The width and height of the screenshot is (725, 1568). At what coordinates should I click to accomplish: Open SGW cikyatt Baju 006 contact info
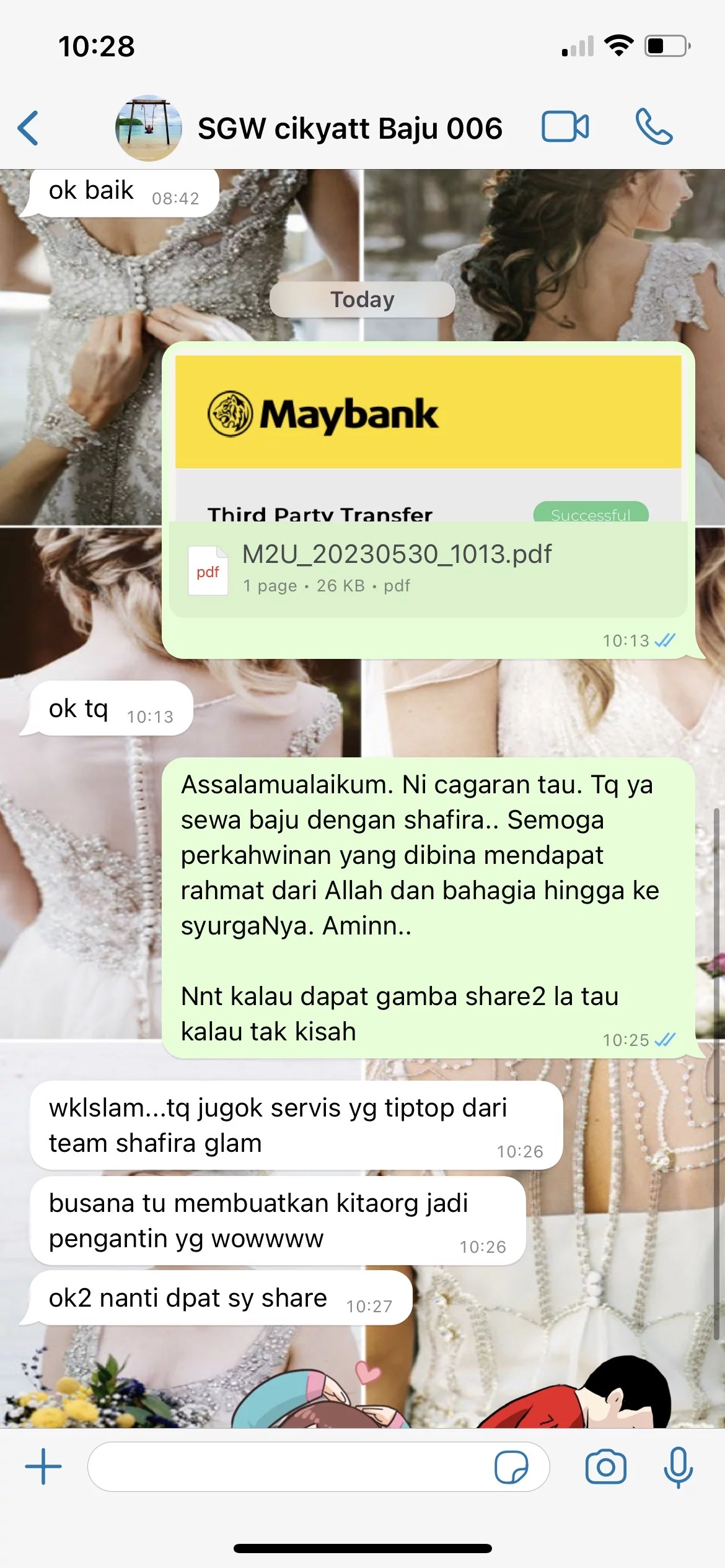pyautogui.click(x=349, y=129)
